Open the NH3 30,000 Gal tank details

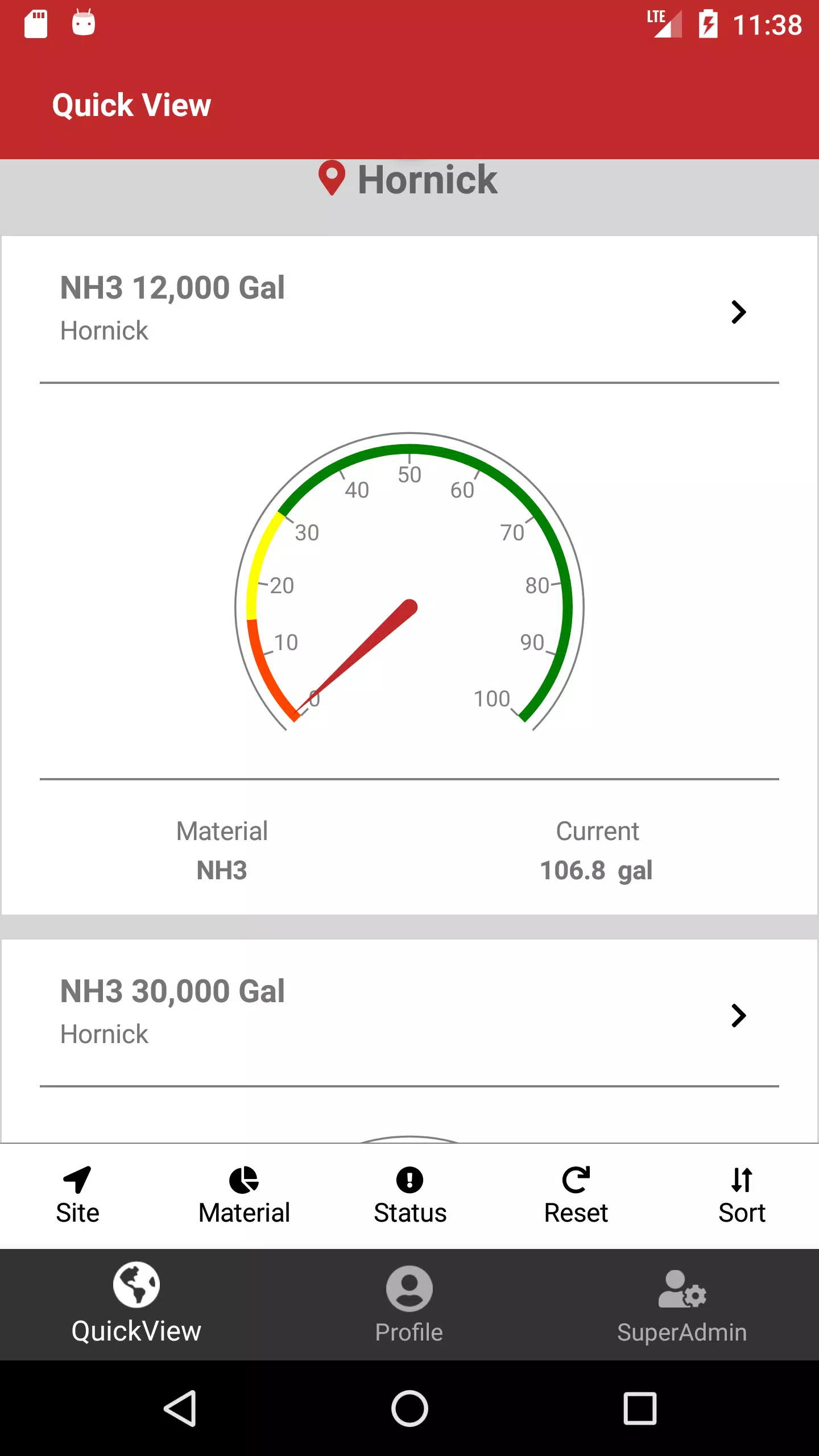[409, 1014]
